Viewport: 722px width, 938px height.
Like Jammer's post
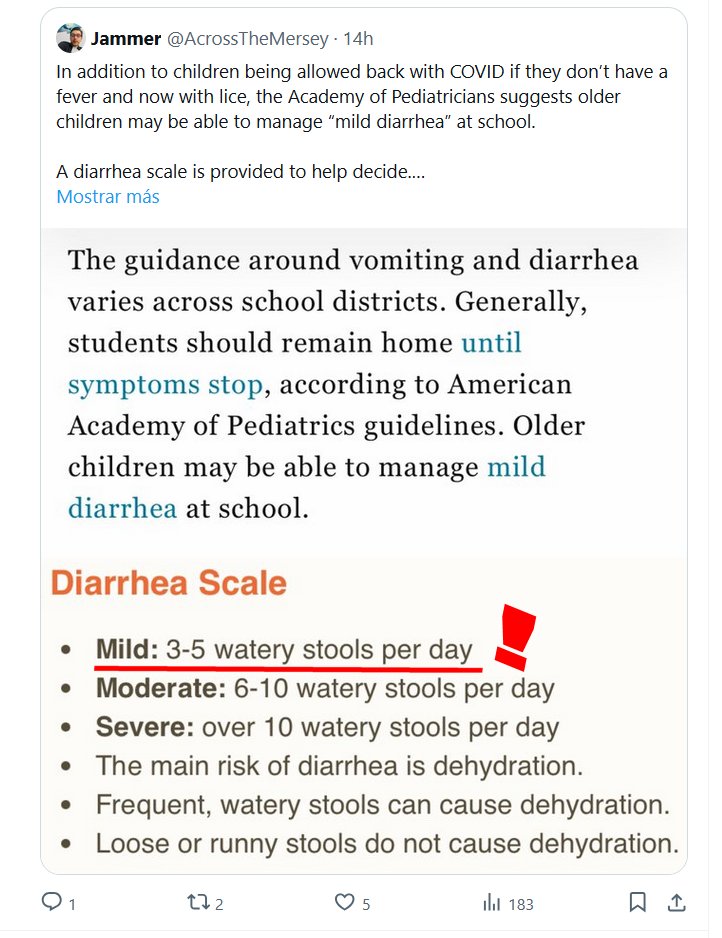(345, 902)
